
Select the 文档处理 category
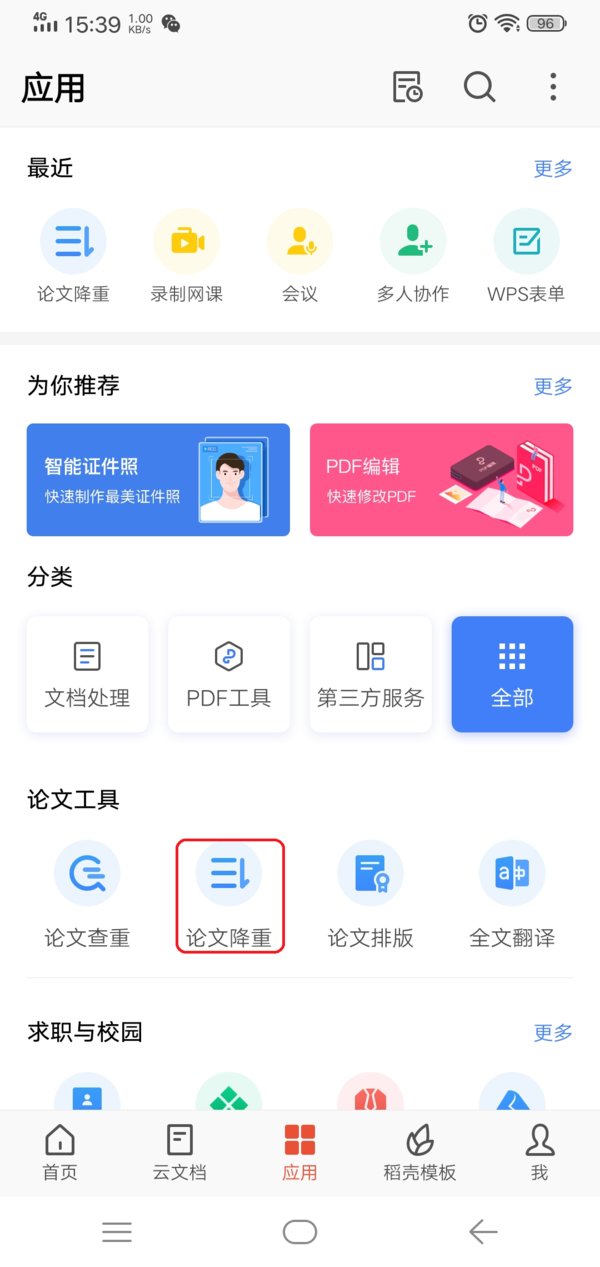pyautogui.click(x=87, y=674)
